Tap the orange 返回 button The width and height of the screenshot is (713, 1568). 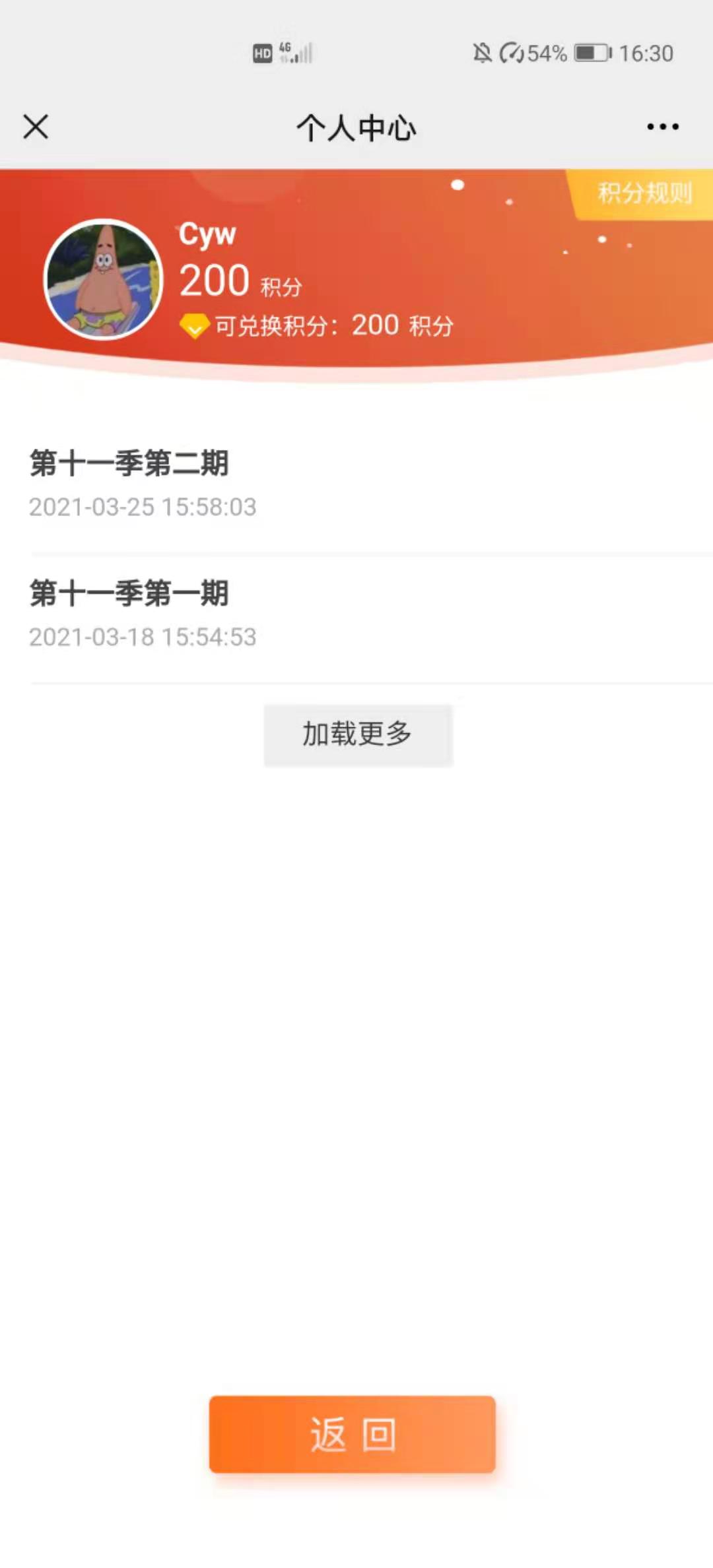[353, 1435]
